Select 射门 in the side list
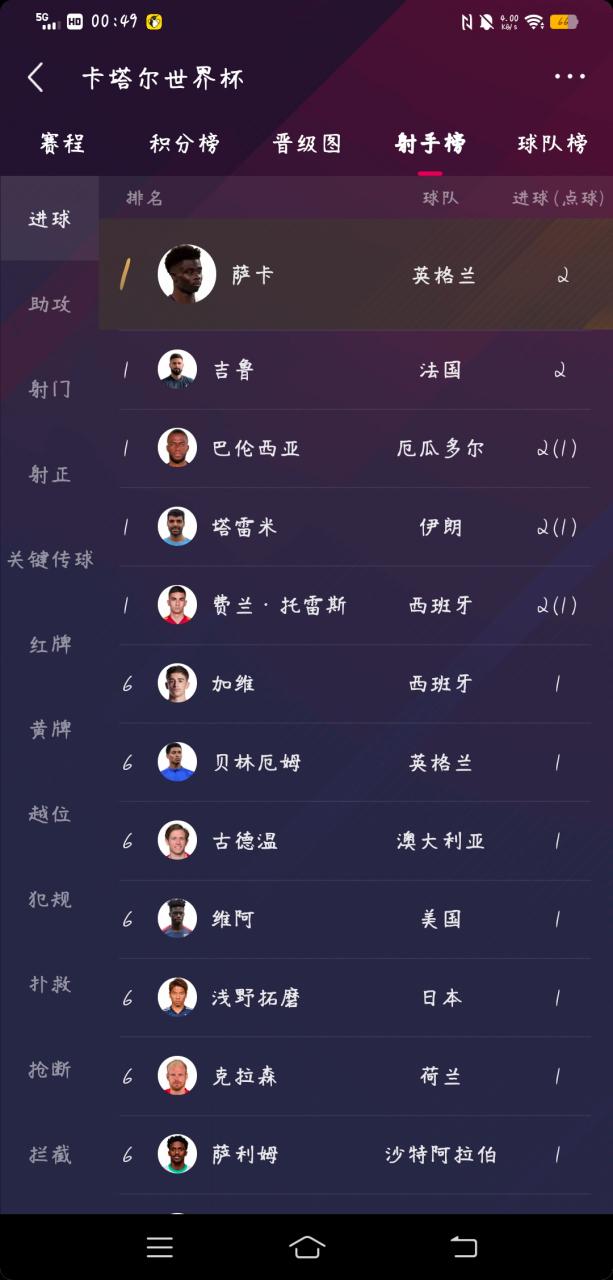 (50, 389)
